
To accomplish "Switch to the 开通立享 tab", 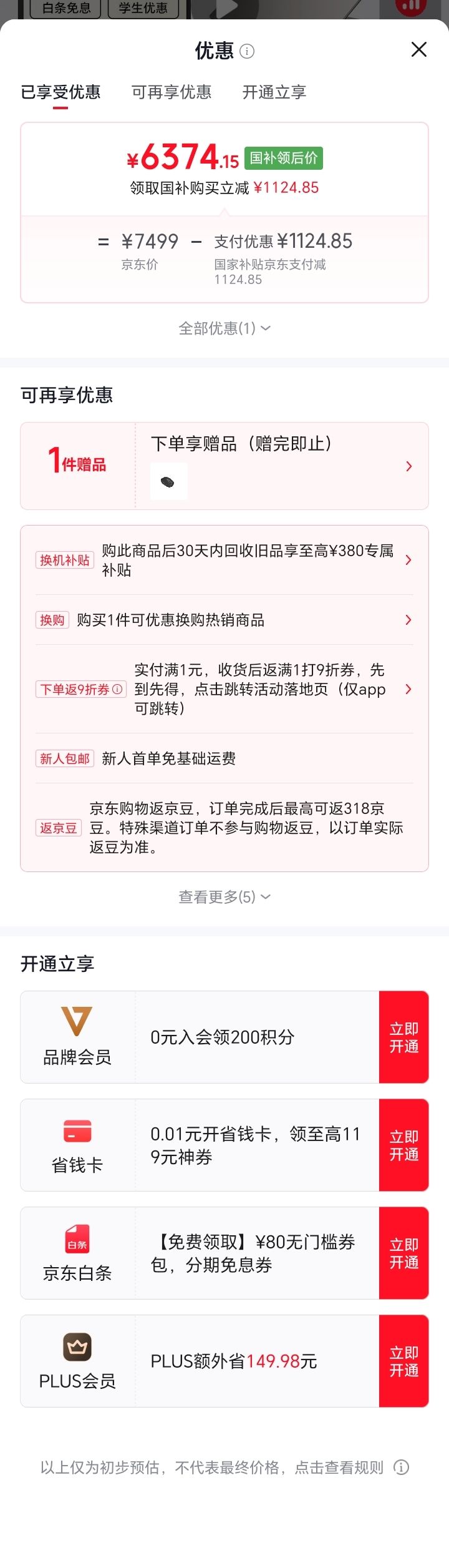I will pos(274,92).
